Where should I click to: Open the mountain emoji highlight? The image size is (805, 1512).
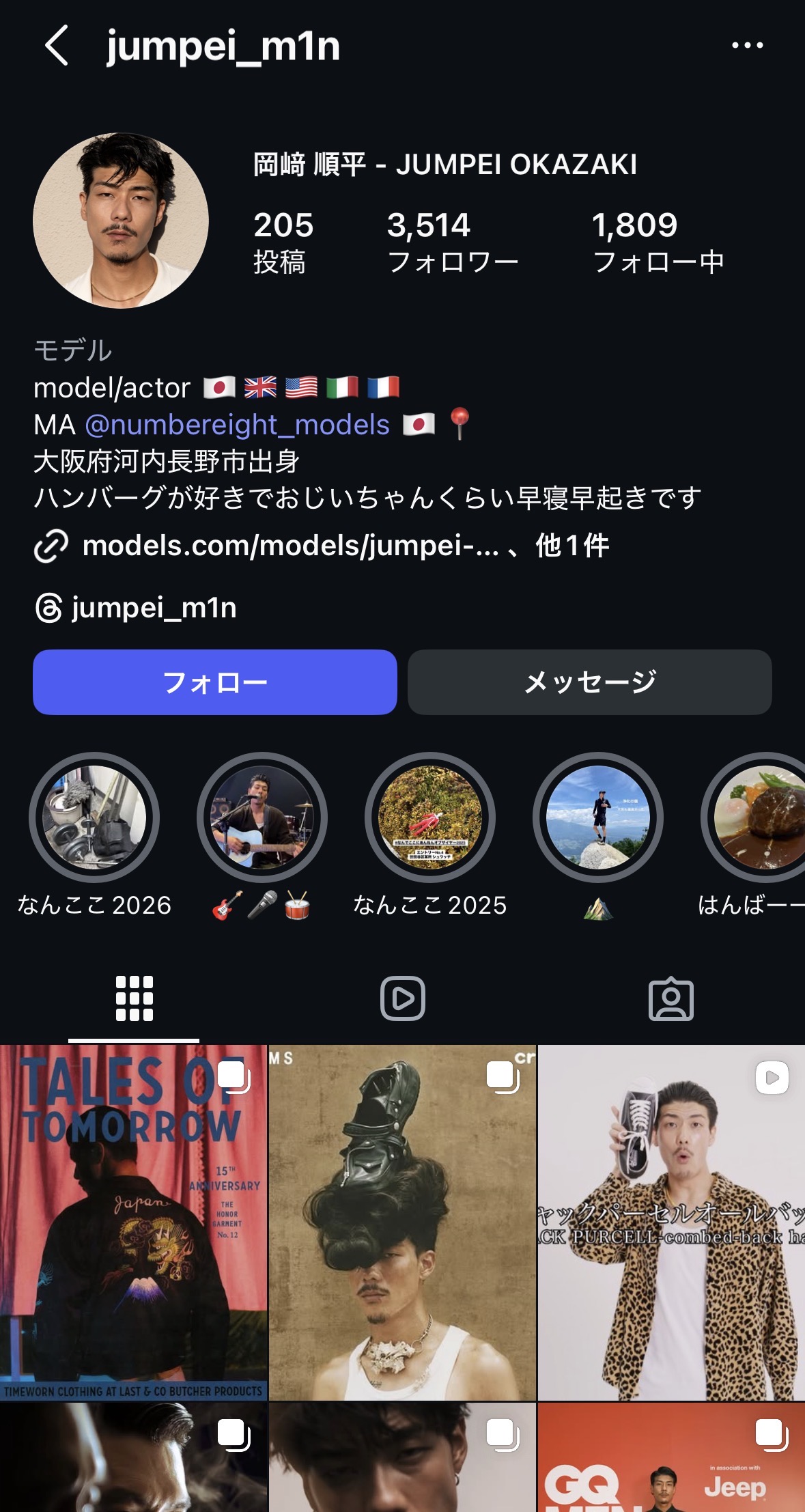[x=598, y=817]
